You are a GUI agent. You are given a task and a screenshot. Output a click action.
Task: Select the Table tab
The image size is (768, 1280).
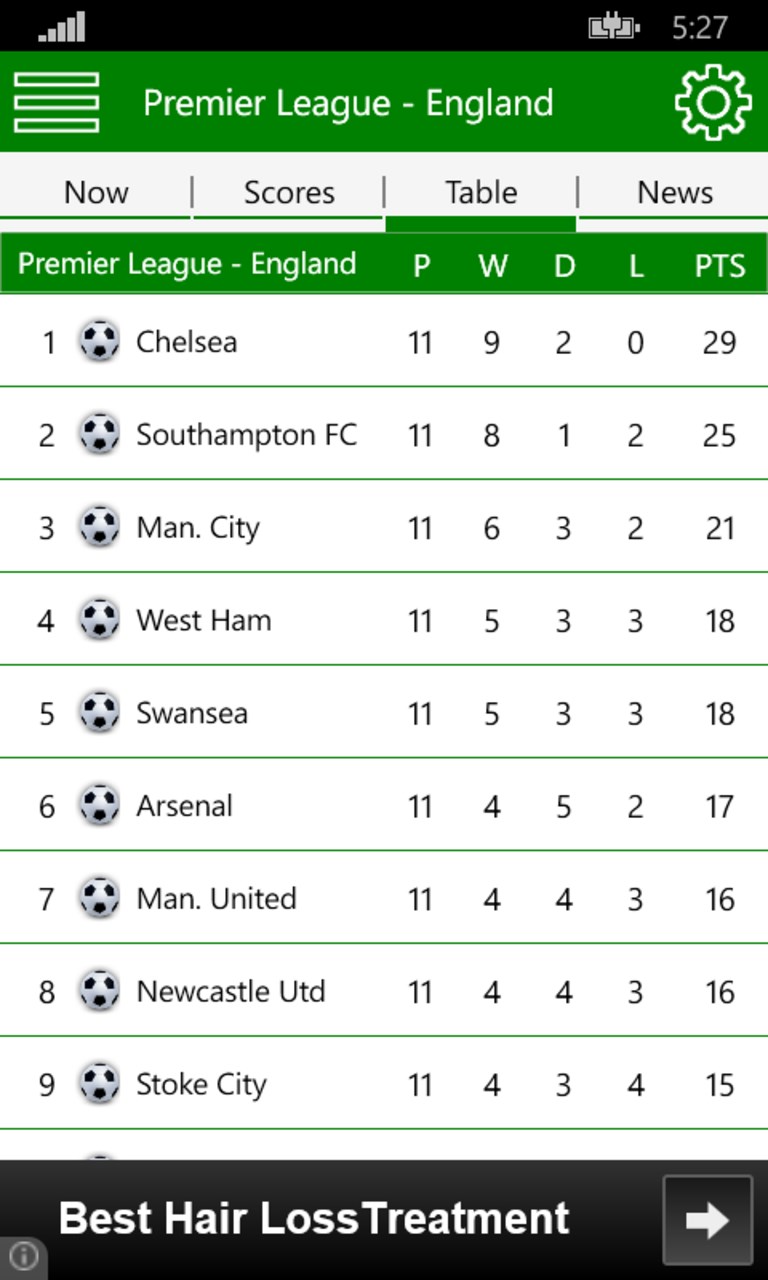coord(481,192)
